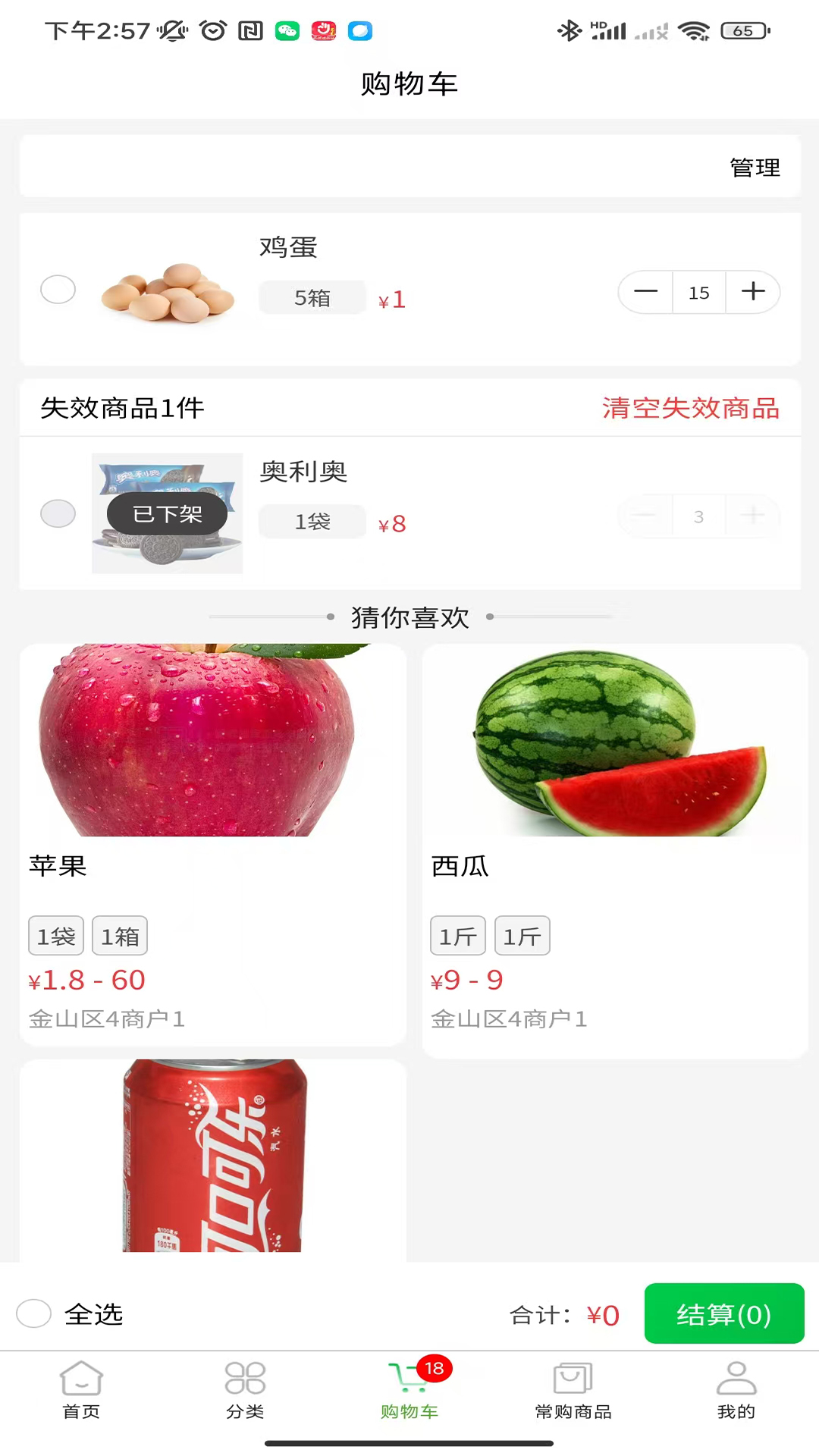Tap the plus icon to increase egg quantity
819x1456 pixels.
coord(752,292)
